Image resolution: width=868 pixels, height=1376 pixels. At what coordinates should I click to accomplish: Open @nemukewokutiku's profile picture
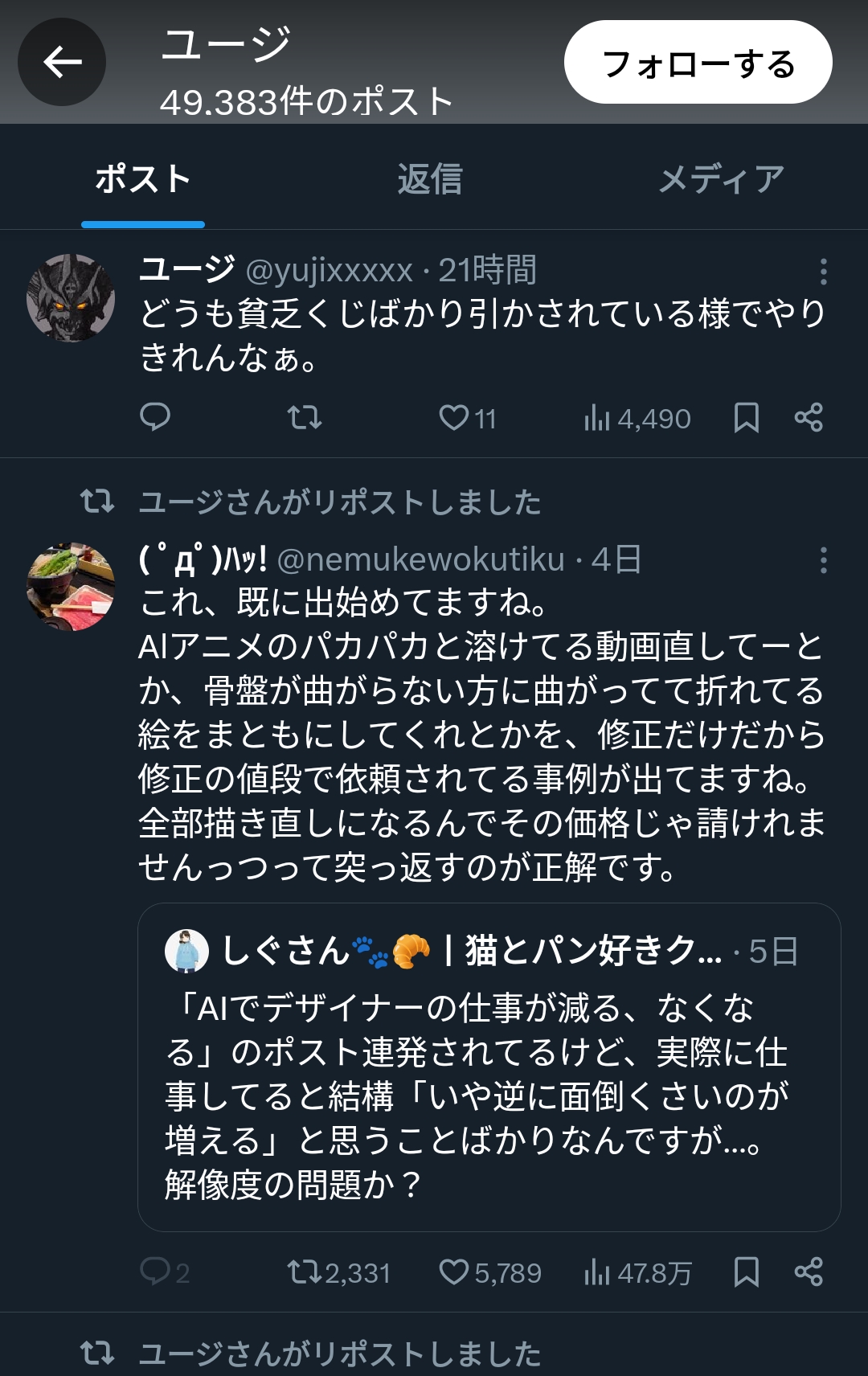point(71,587)
